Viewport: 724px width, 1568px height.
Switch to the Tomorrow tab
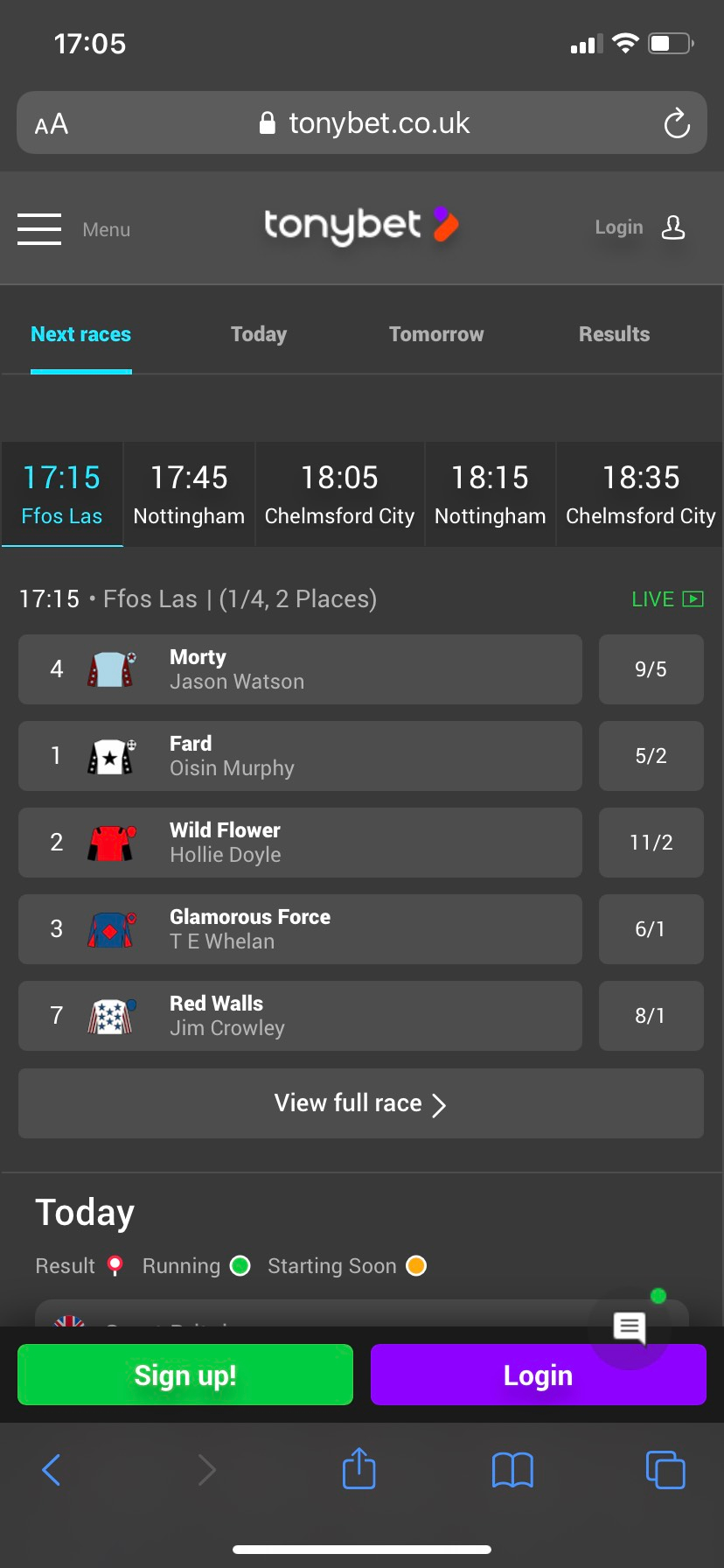click(435, 333)
